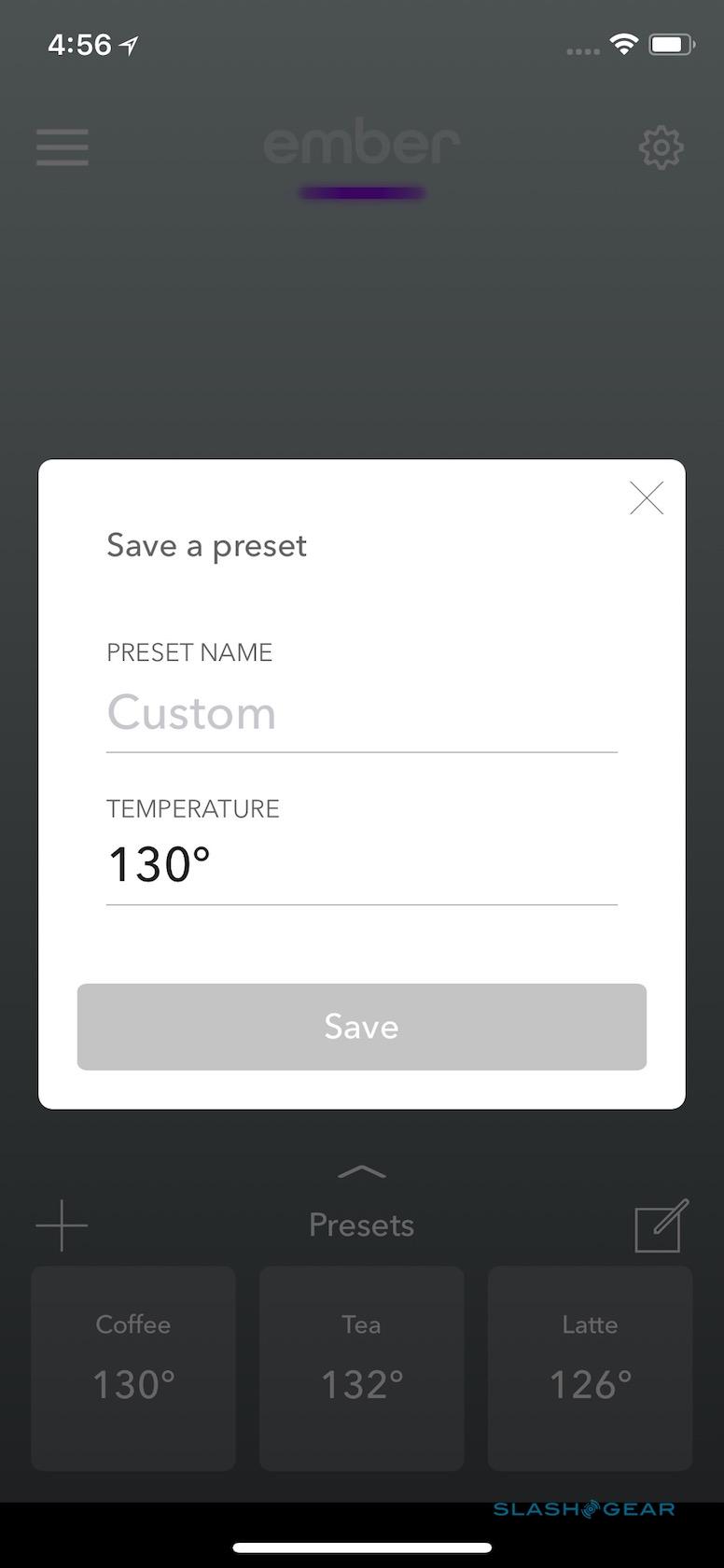Select the Tea 132° preset

pos(361,1367)
